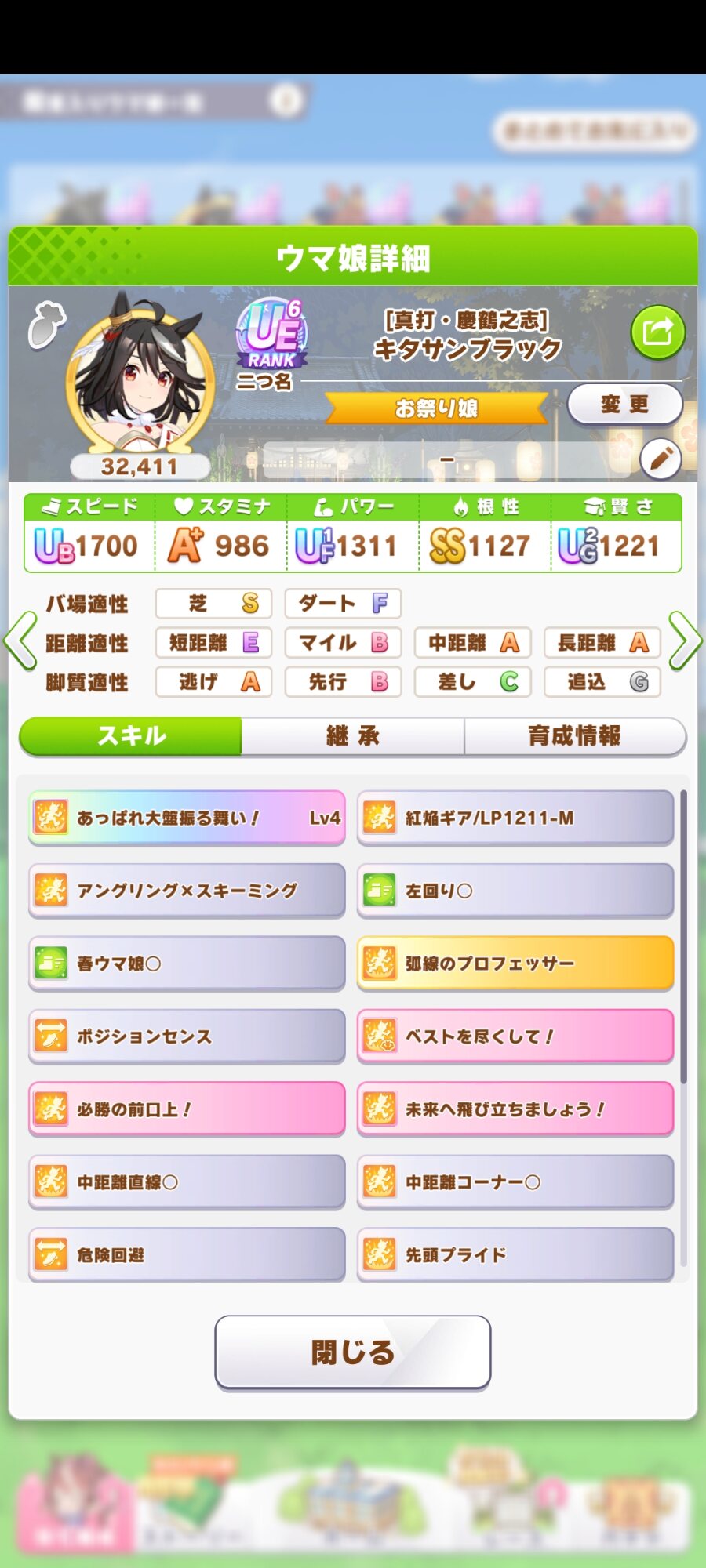
Task: Tap the 変更 button
Action: tap(624, 405)
